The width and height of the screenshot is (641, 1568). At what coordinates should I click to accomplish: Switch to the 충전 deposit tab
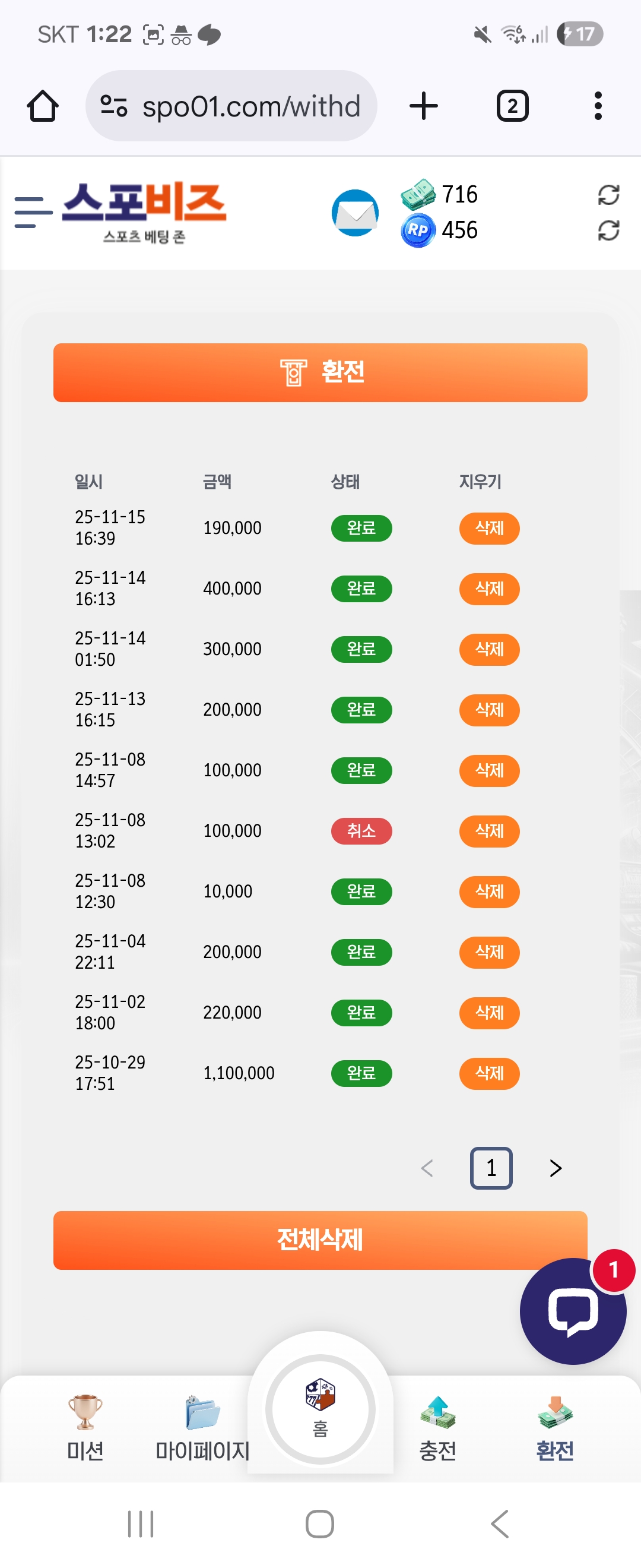coord(437,1427)
